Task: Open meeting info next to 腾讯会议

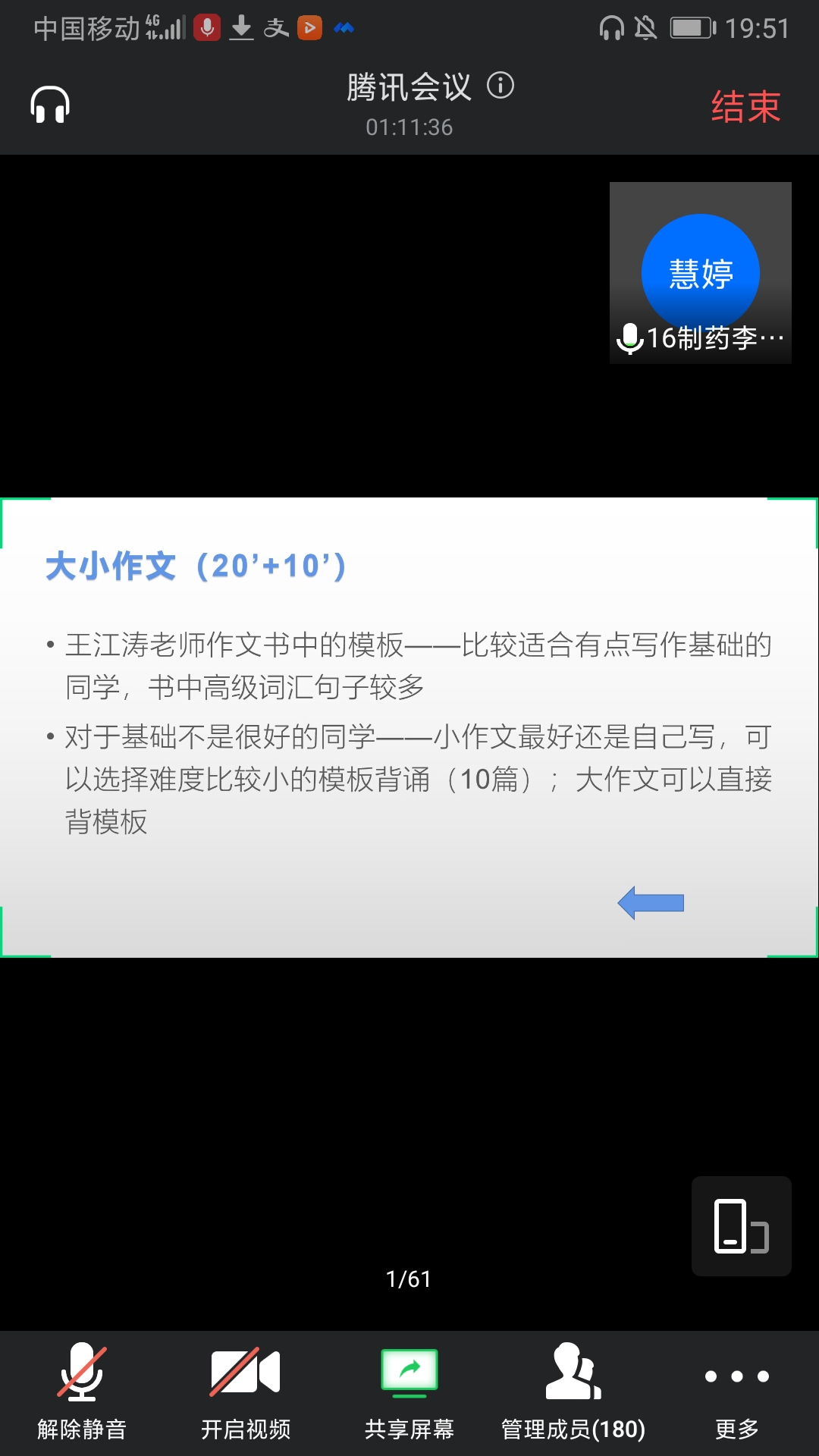Action: (500, 85)
